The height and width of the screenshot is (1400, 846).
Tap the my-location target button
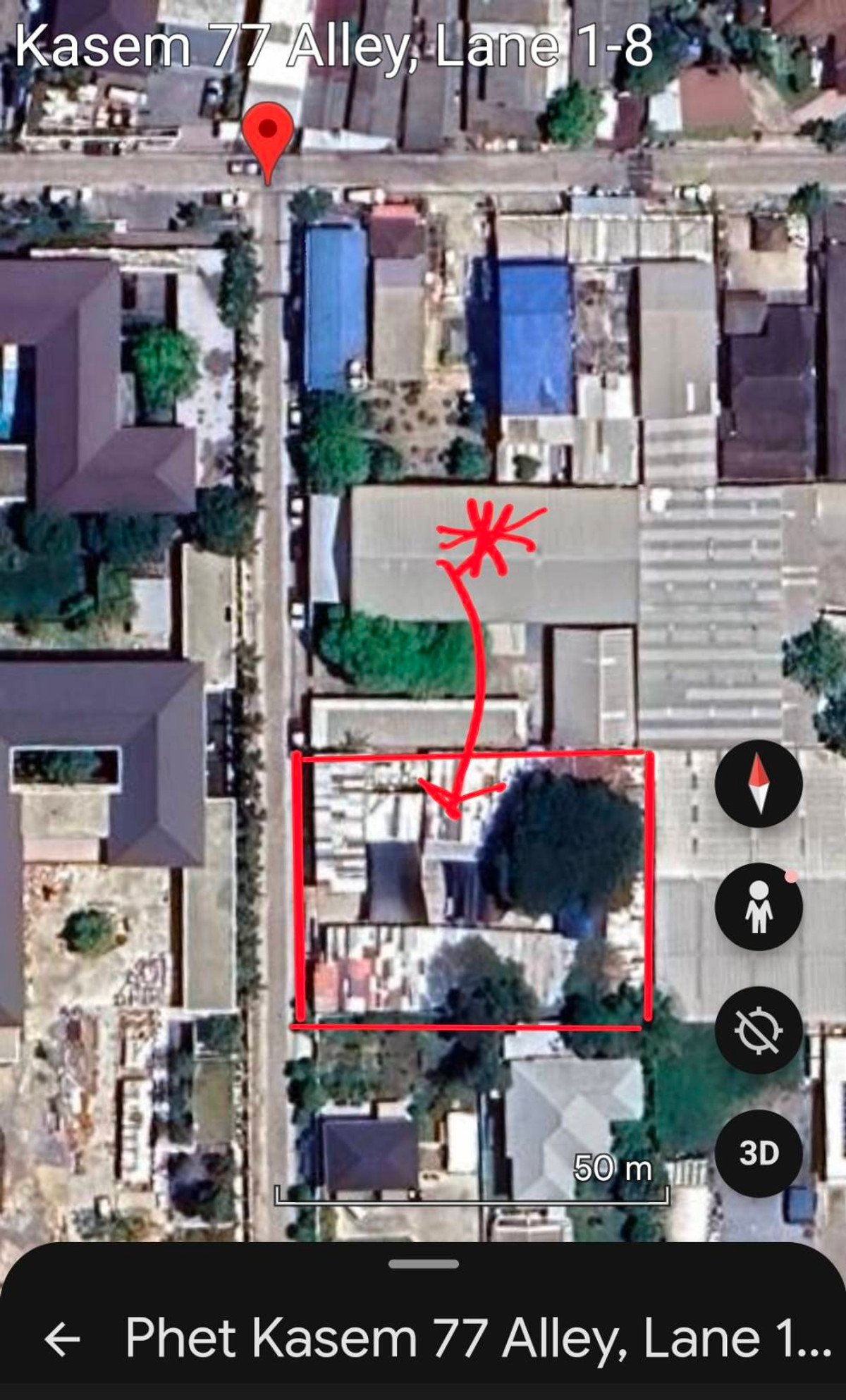point(759,1030)
